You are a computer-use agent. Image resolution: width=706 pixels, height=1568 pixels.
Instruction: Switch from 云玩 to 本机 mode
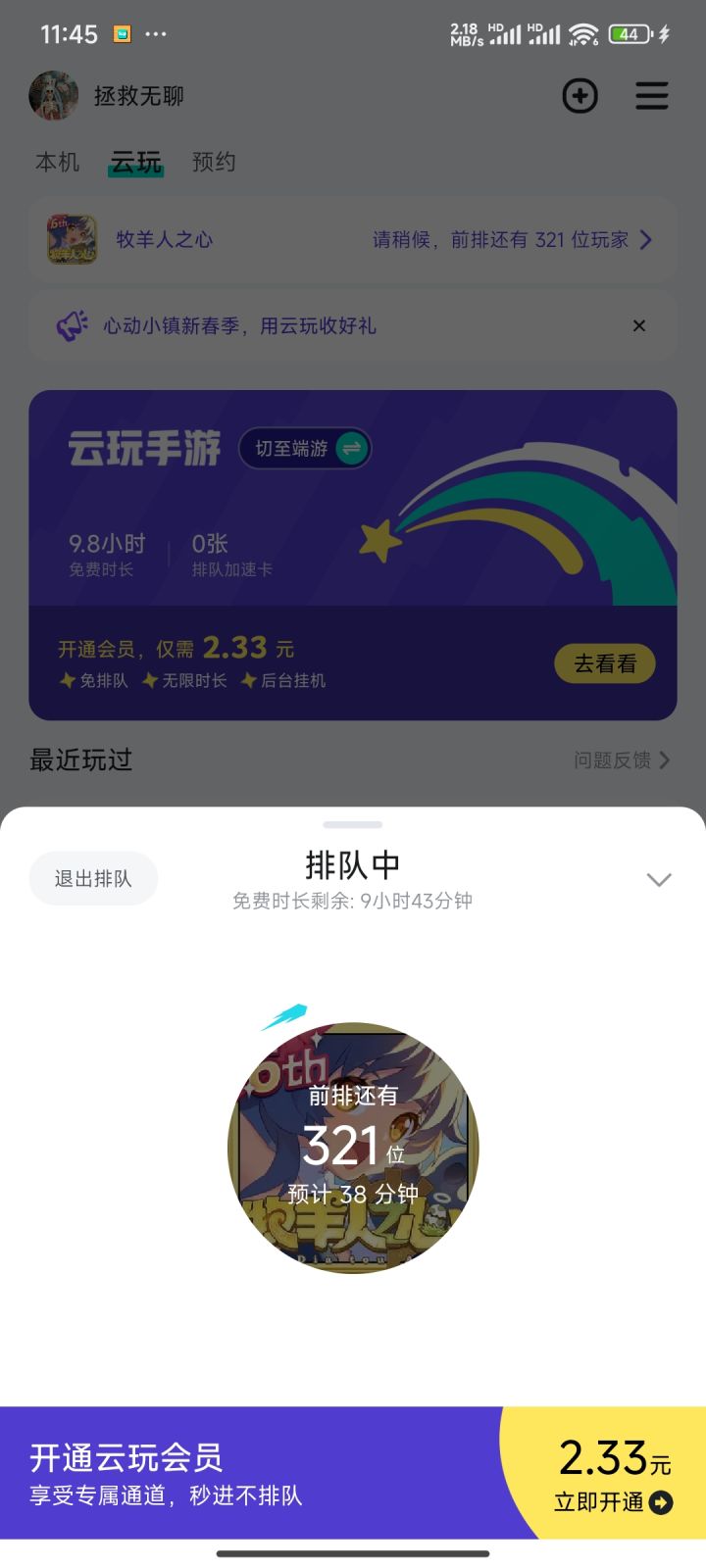pyautogui.click(x=56, y=162)
